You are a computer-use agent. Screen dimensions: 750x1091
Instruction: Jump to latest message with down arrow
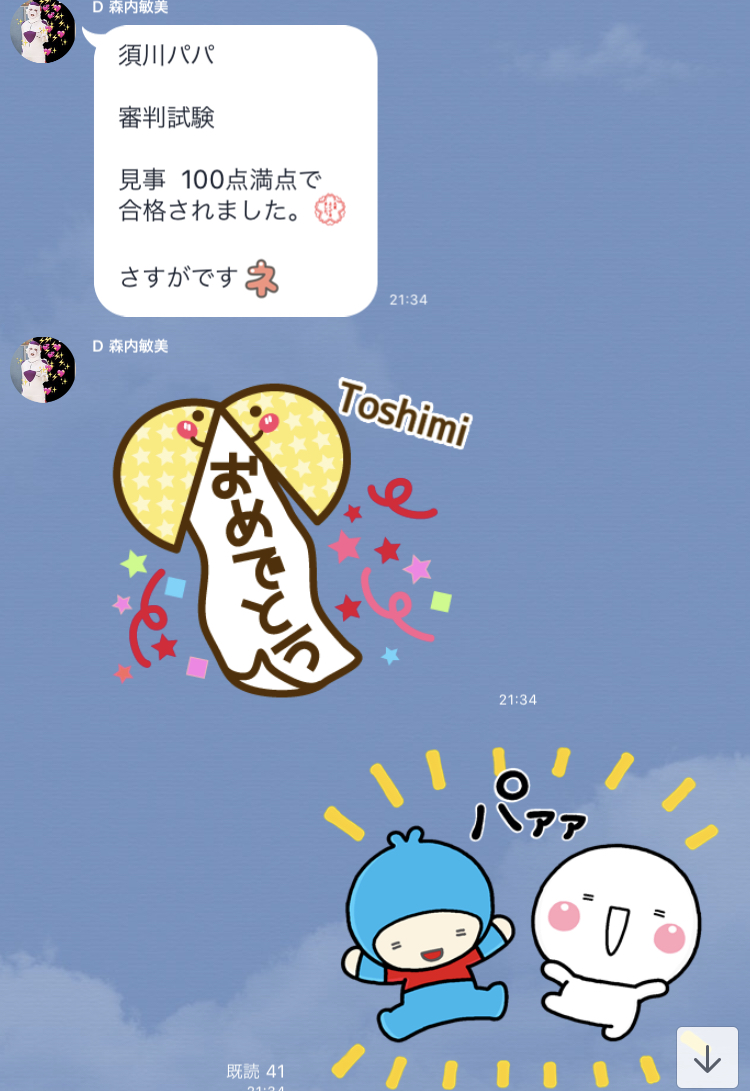[x=707, y=1057]
